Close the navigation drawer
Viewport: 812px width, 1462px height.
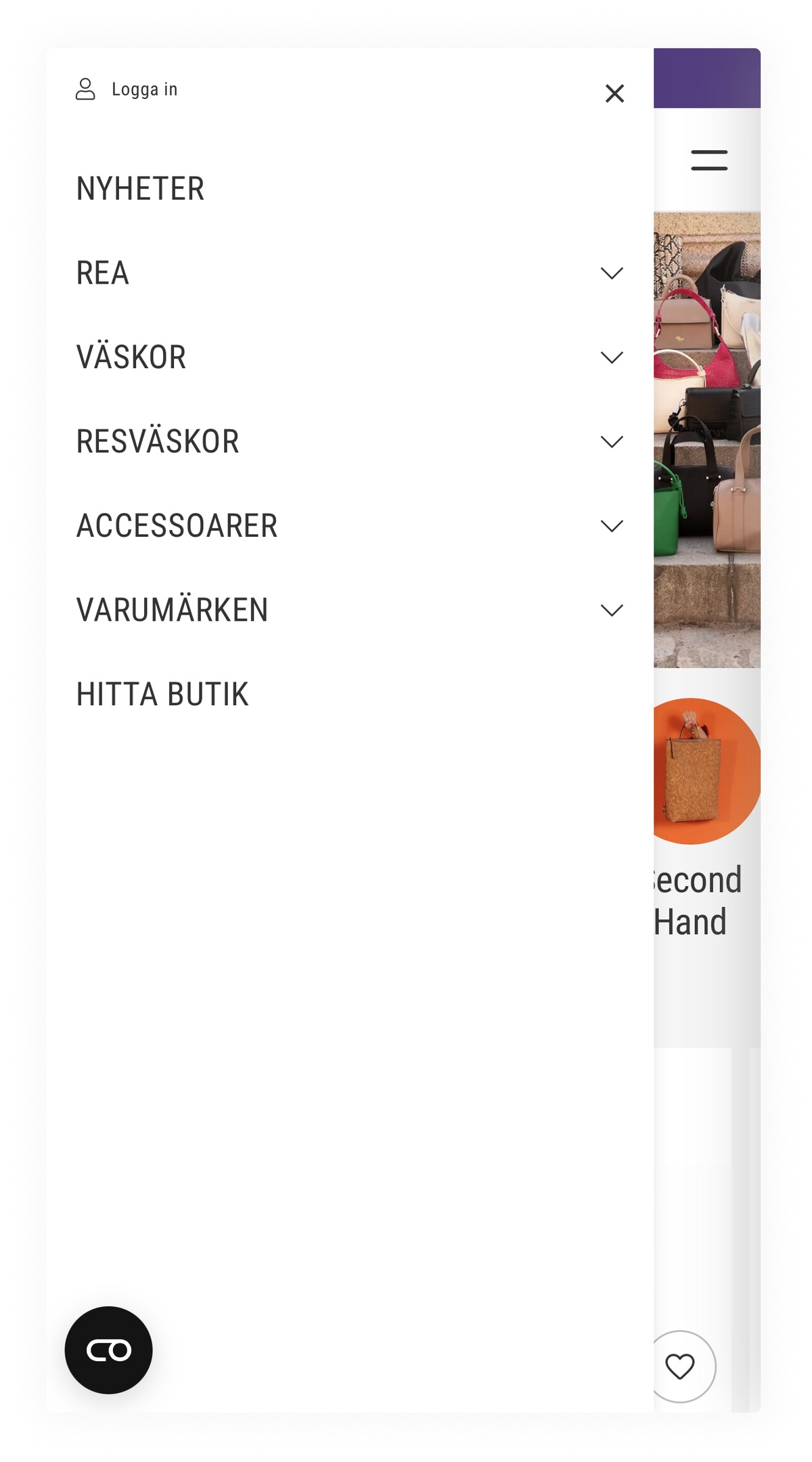[614, 93]
